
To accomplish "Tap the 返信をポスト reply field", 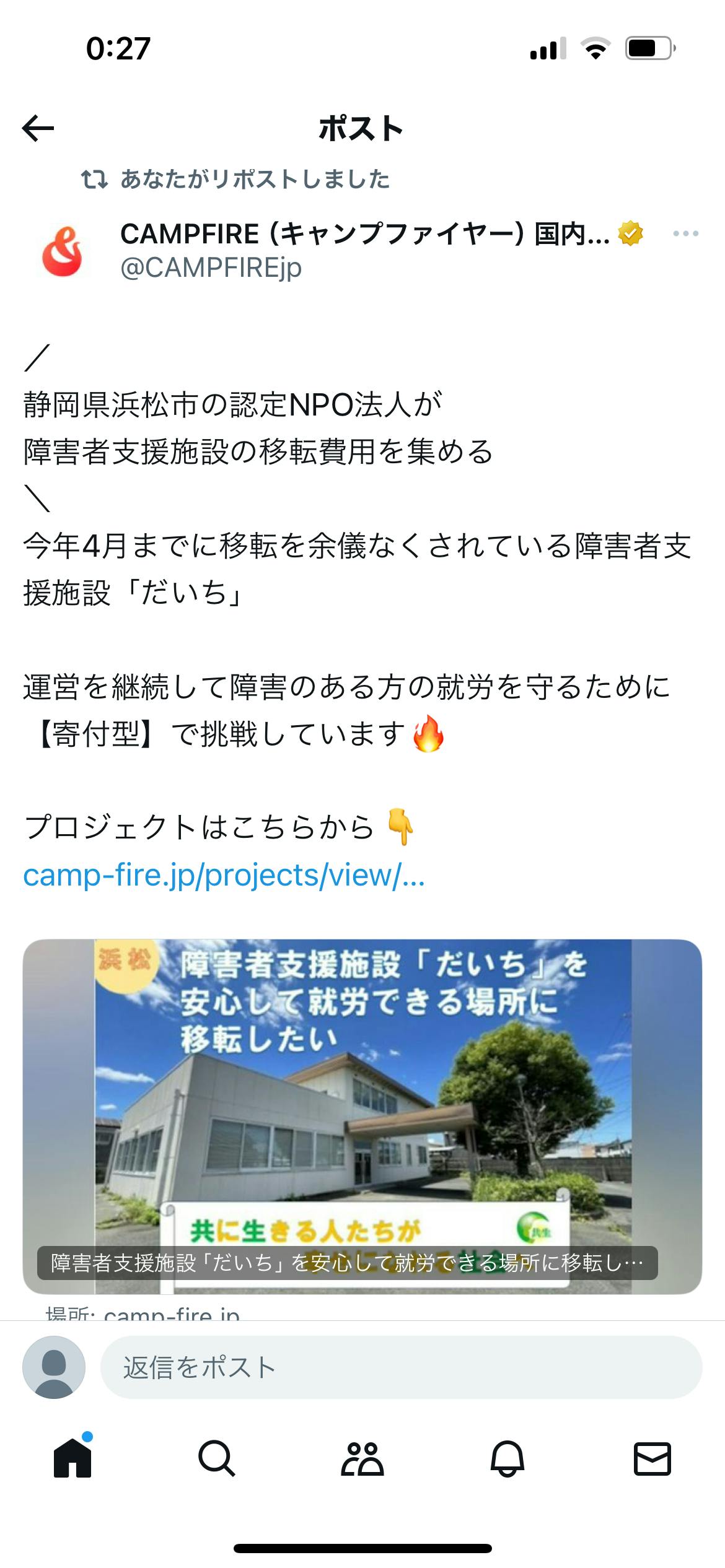I will tap(400, 1367).
